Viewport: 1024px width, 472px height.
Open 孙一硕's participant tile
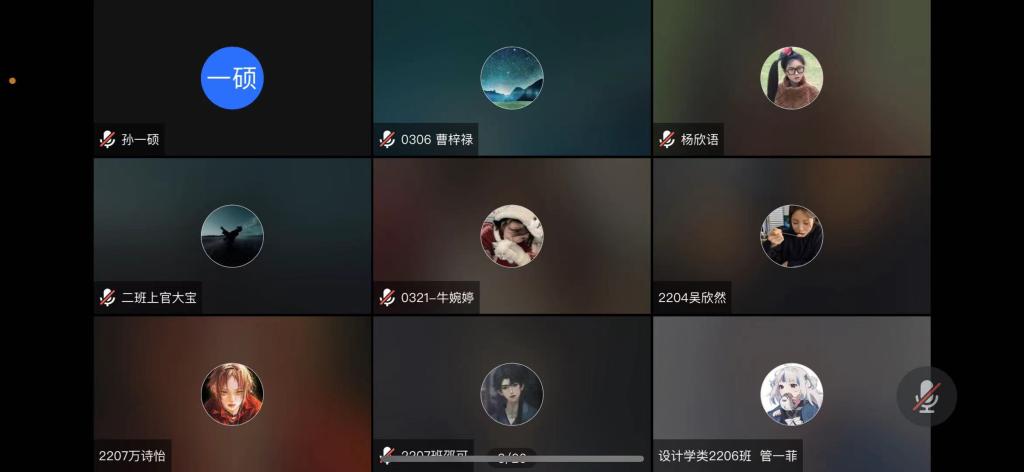point(232,78)
